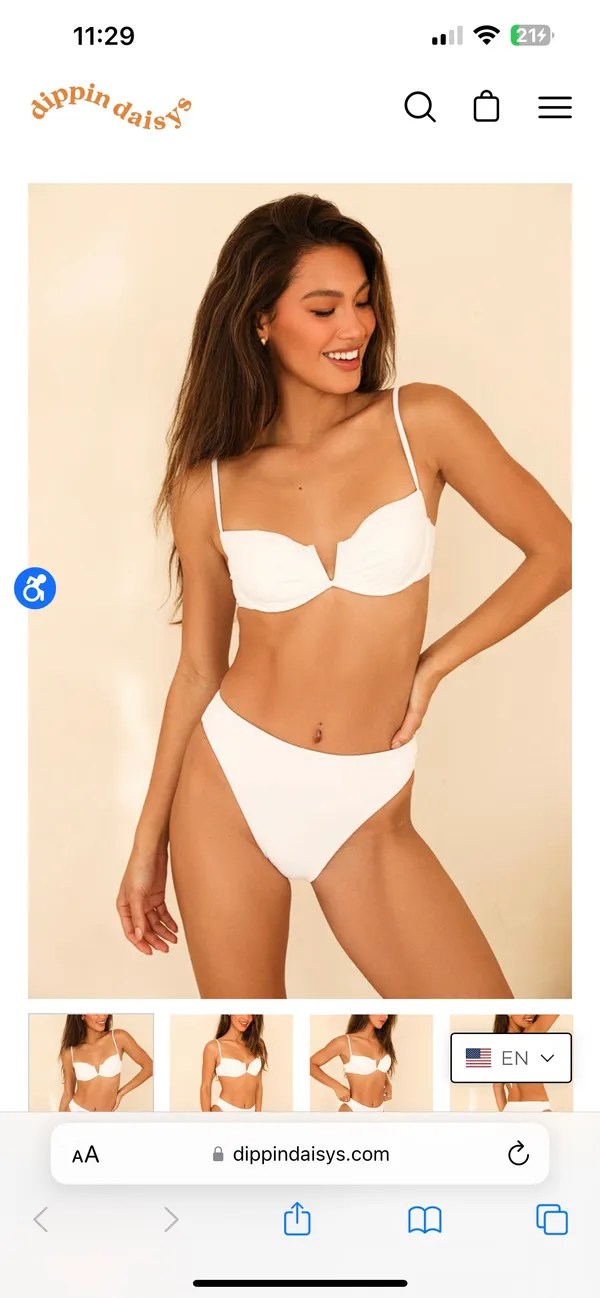Select the first product thumbnail

tap(91, 1063)
